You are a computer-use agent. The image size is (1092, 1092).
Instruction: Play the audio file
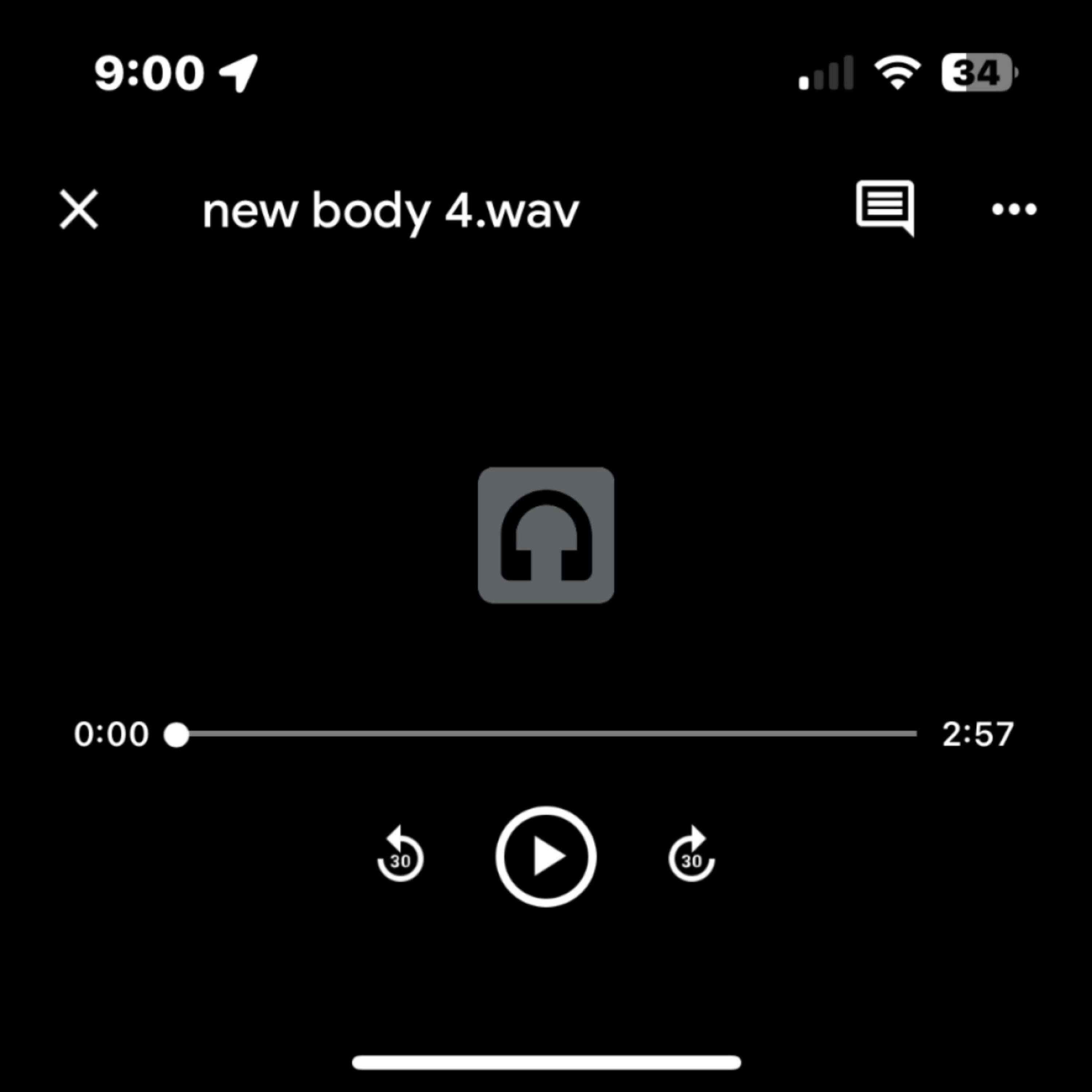coord(546,856)
